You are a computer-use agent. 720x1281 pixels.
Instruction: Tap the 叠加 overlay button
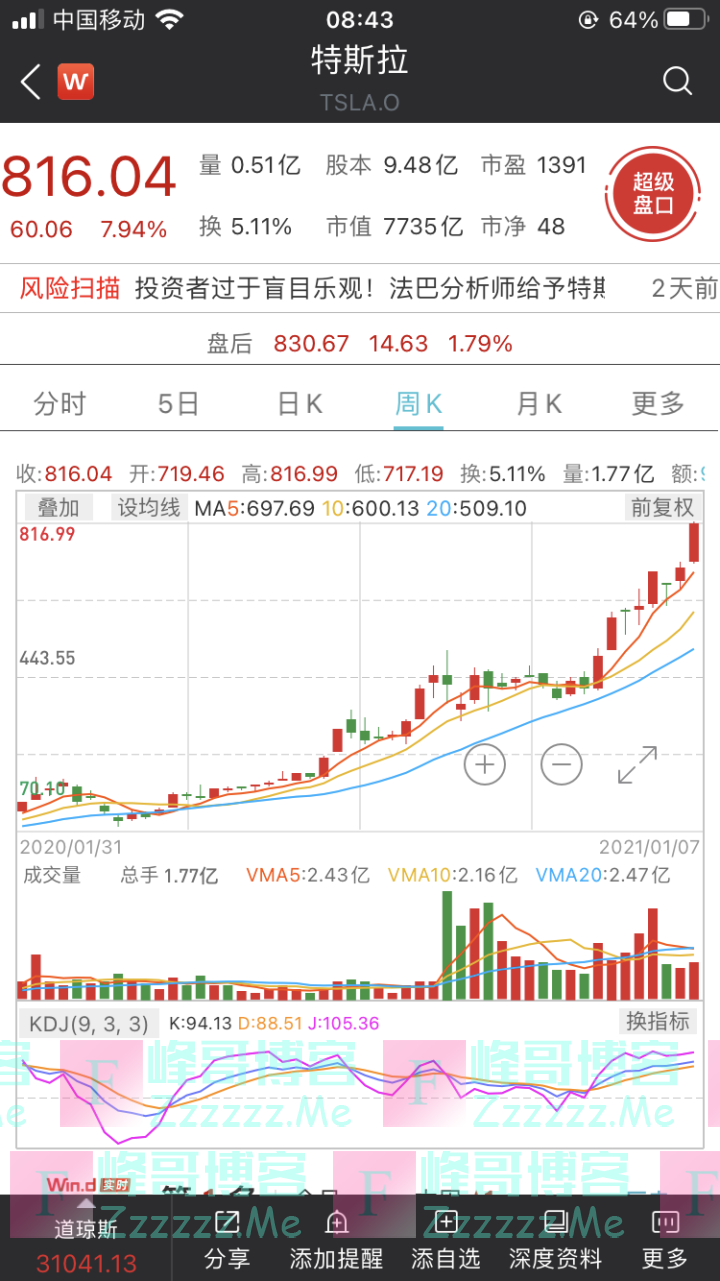(59, 508)
